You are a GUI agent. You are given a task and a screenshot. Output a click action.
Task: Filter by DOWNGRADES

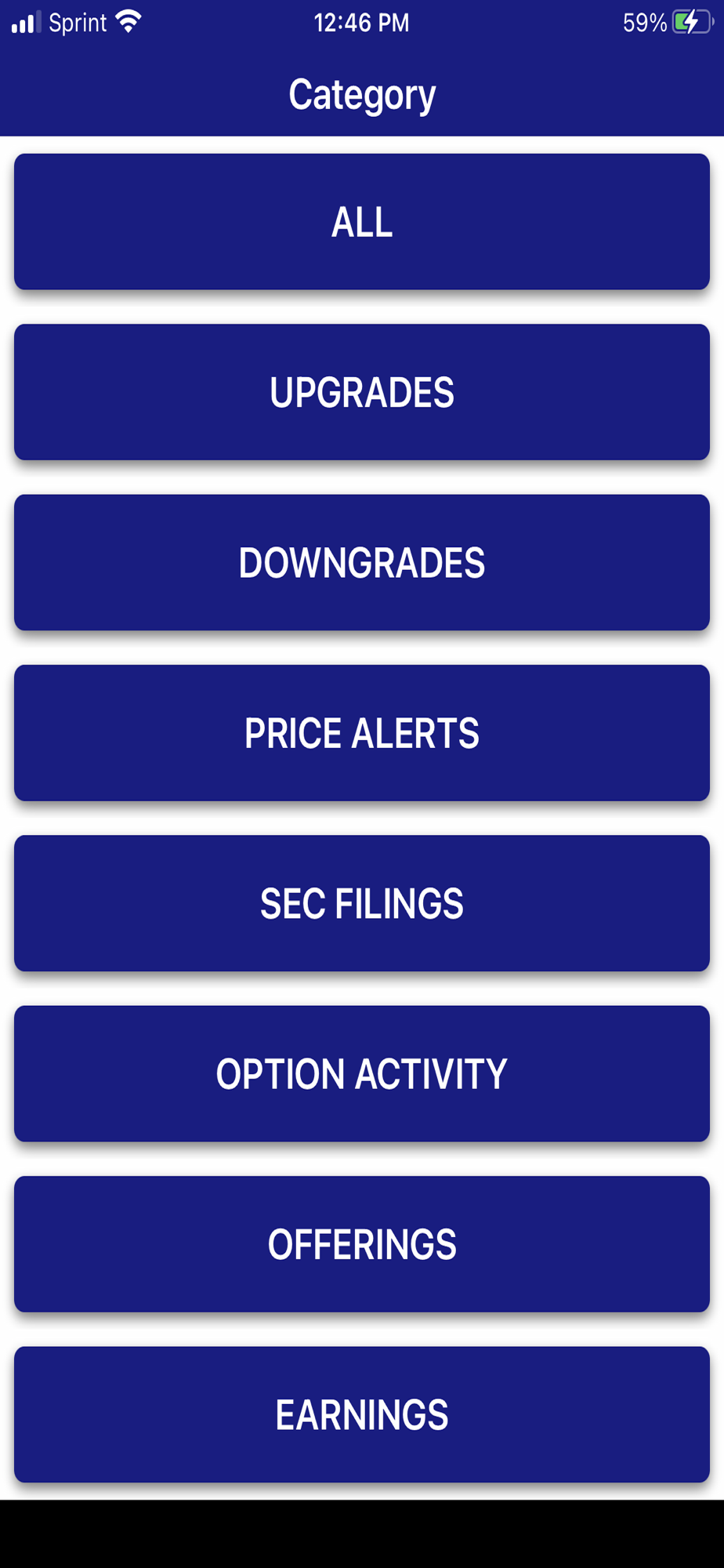click(362, 562)
